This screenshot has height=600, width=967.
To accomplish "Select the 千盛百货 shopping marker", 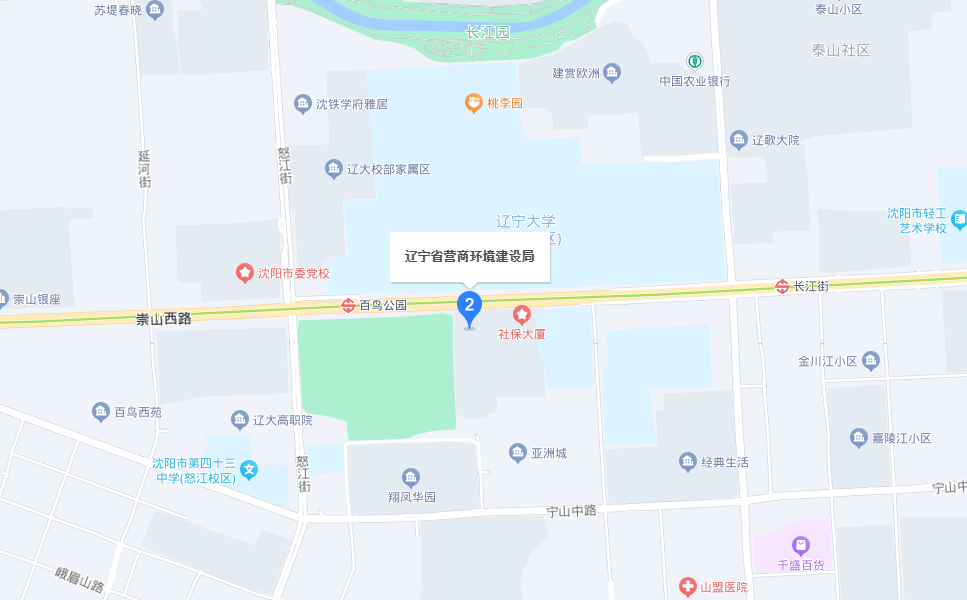I will [x=800, y=545].
